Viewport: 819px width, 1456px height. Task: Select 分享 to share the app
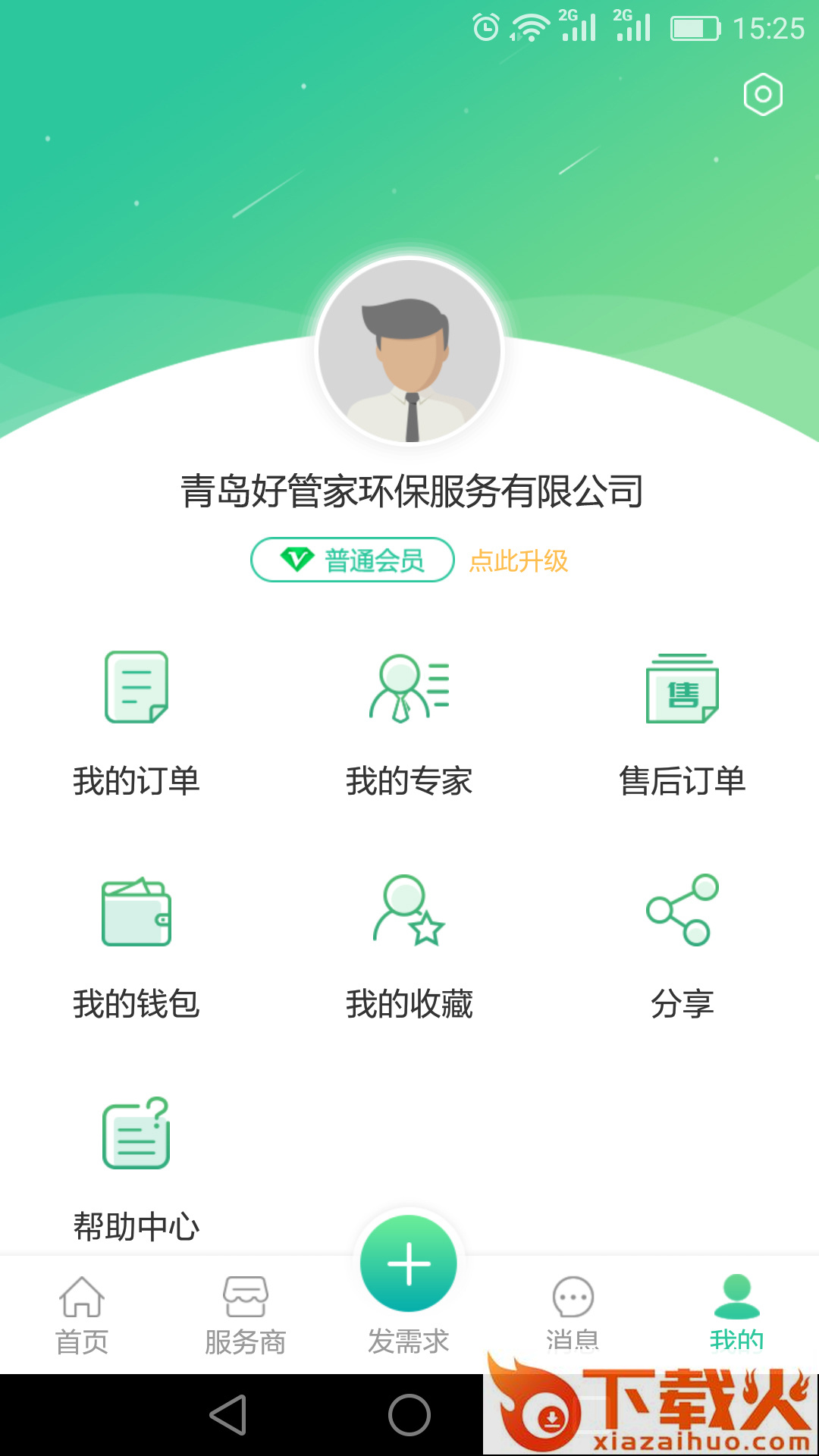(x=682, y=945)
